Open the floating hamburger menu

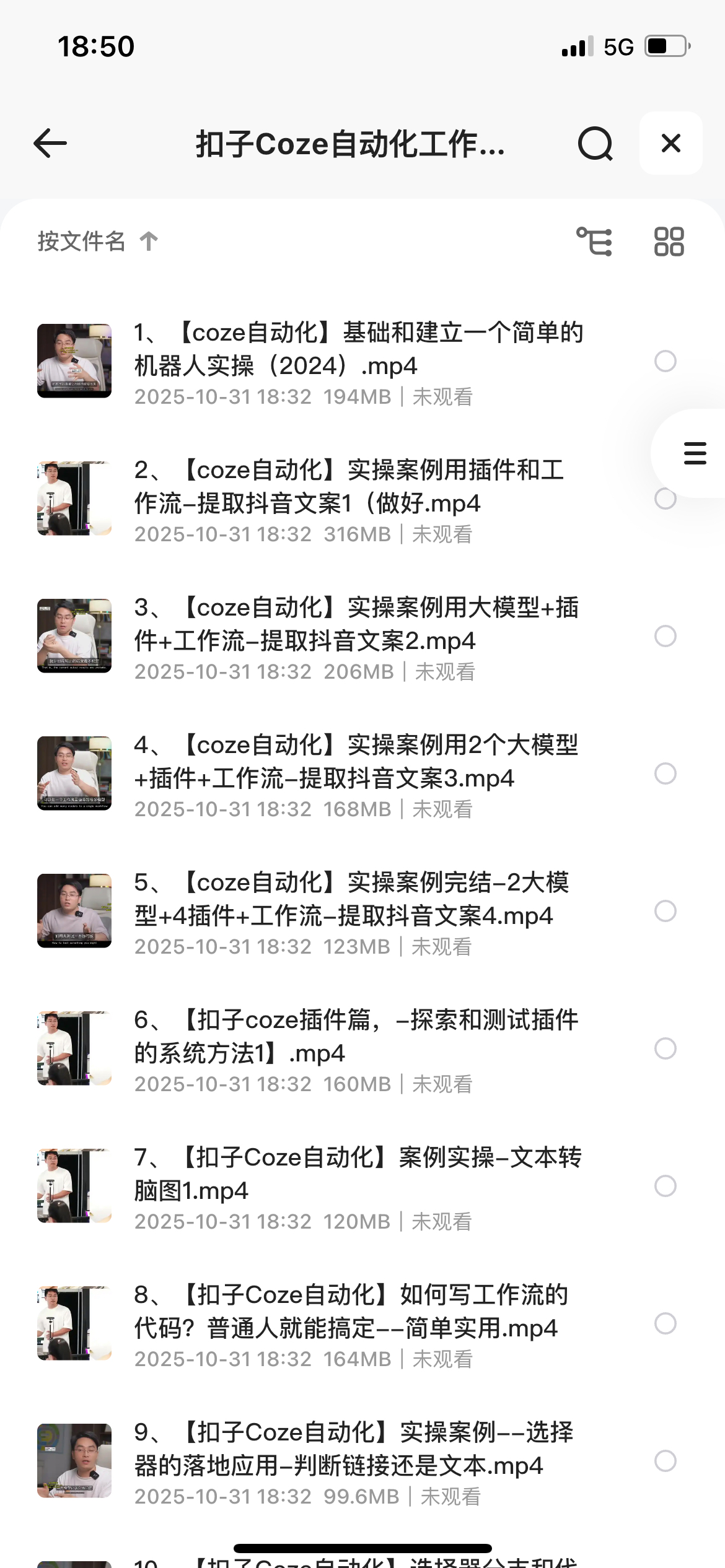(x=695, y=453)
